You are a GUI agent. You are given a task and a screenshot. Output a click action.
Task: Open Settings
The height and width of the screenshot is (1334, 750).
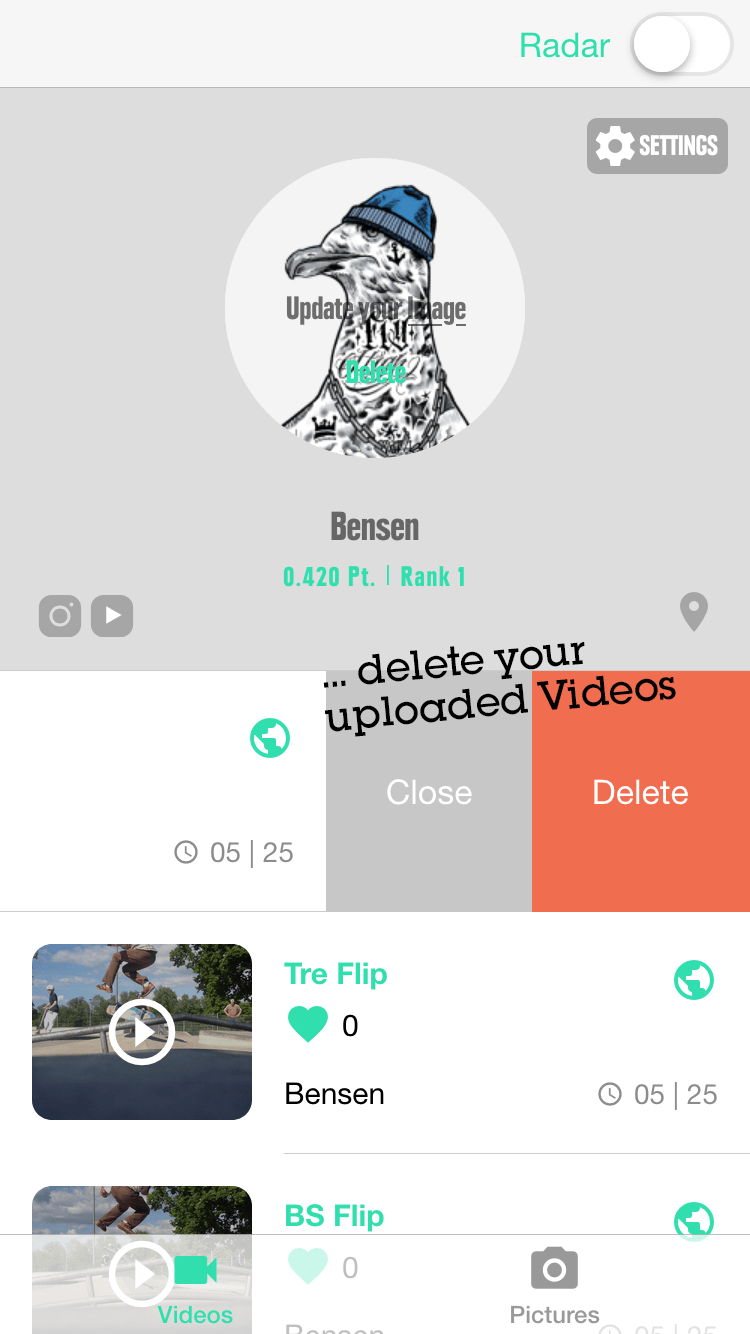pyautogui.click(x=657, y=146)
